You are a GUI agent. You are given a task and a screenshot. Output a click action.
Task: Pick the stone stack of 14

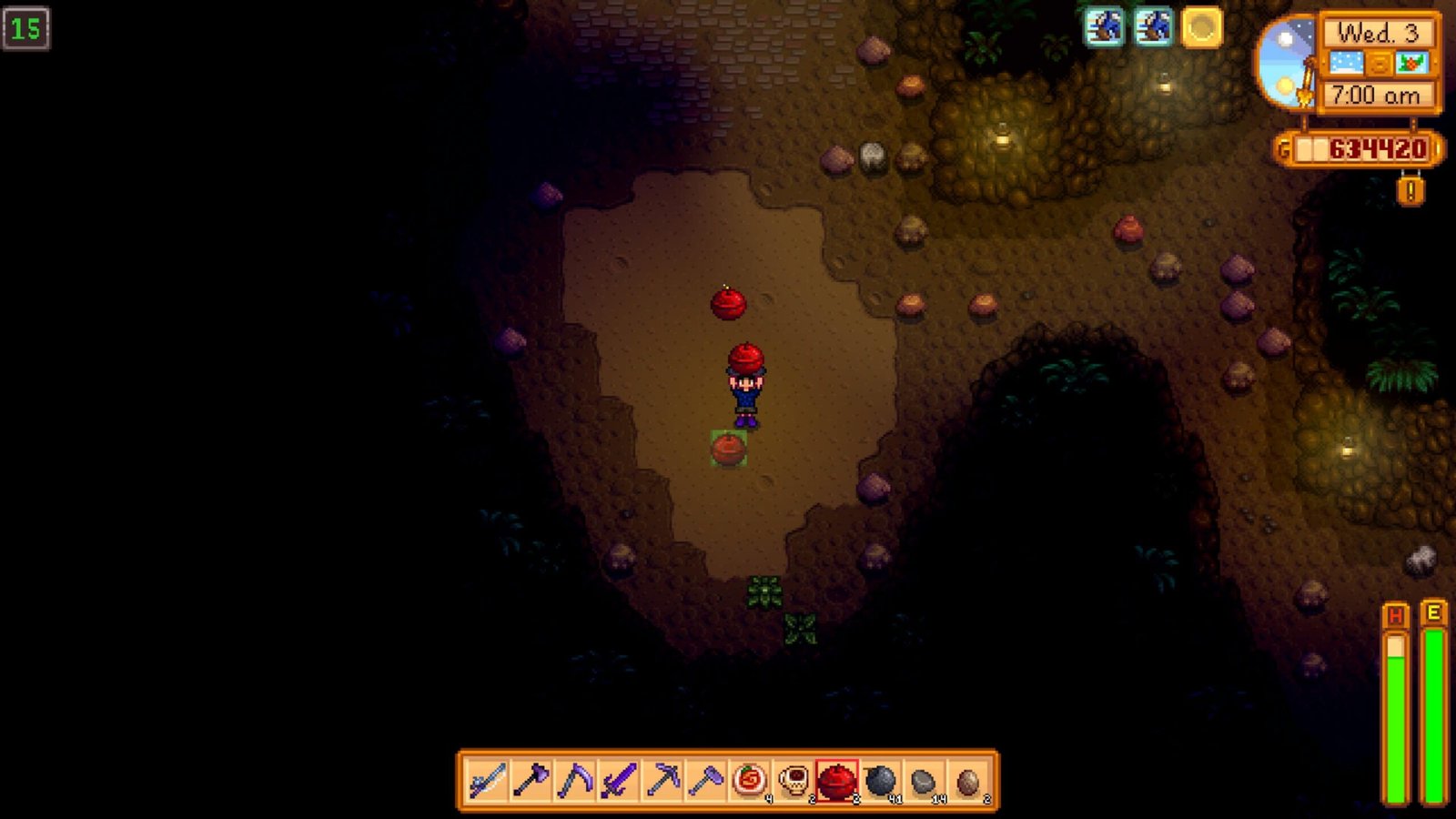(924, 781)
